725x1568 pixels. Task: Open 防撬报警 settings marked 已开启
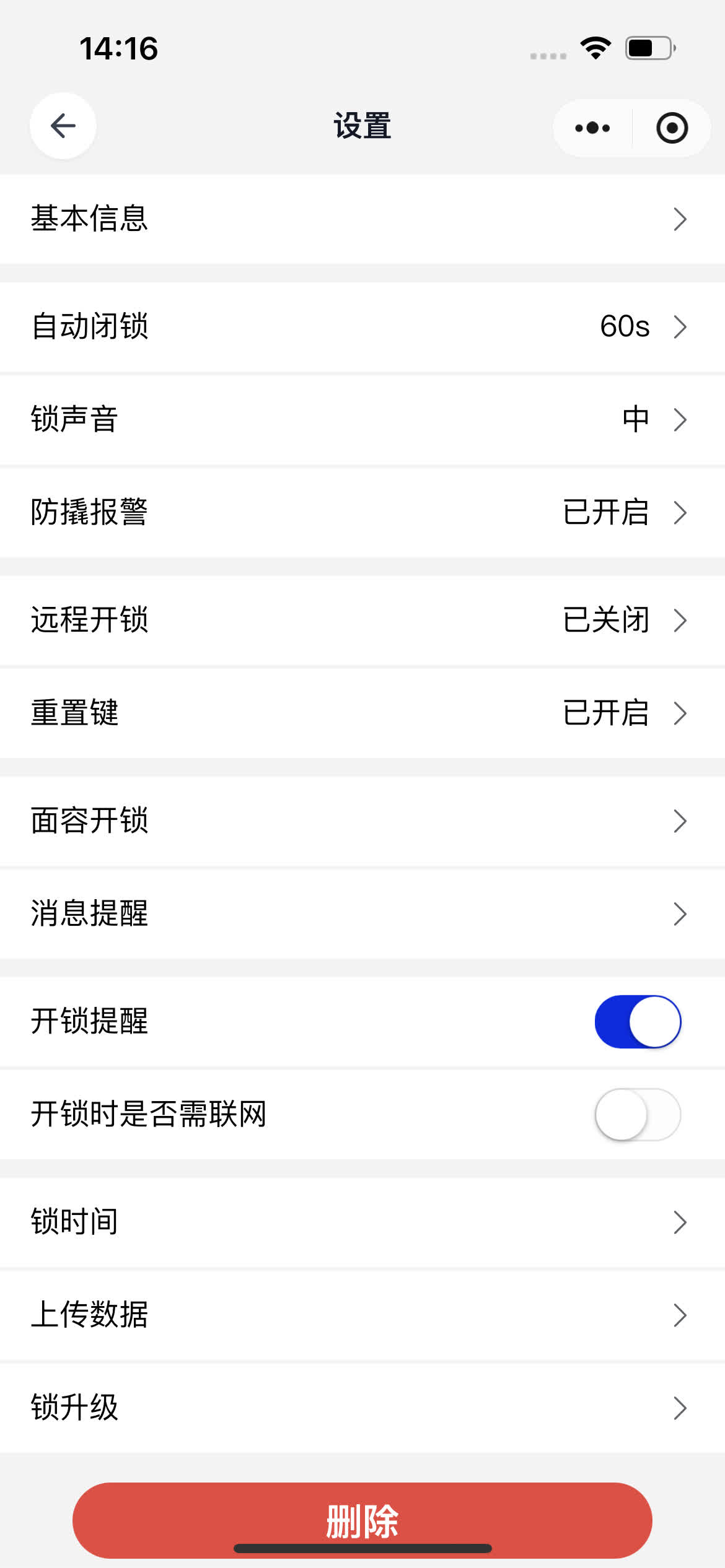[x=362, y=512]
